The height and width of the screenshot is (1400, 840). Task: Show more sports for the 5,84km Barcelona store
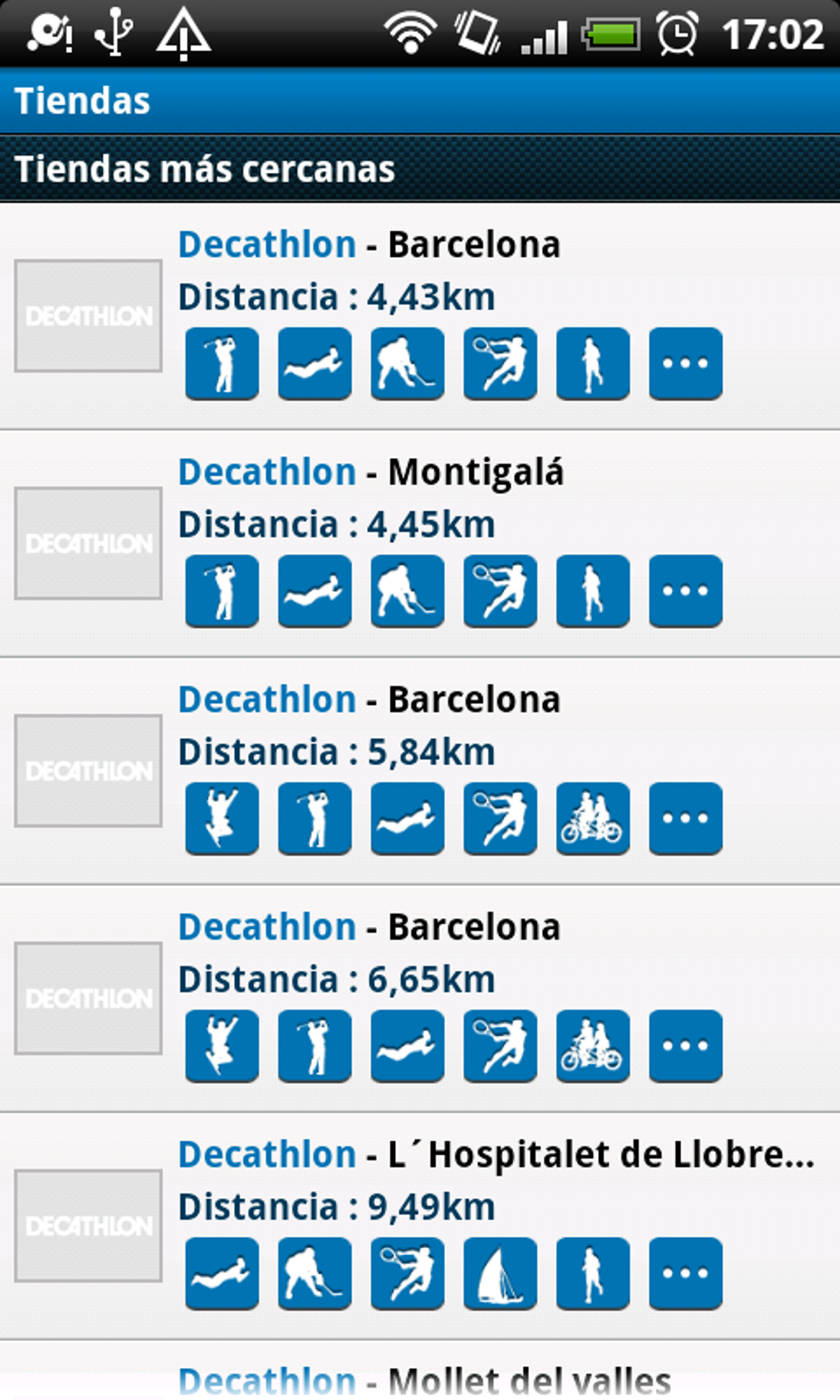click(x=685, y=819)
